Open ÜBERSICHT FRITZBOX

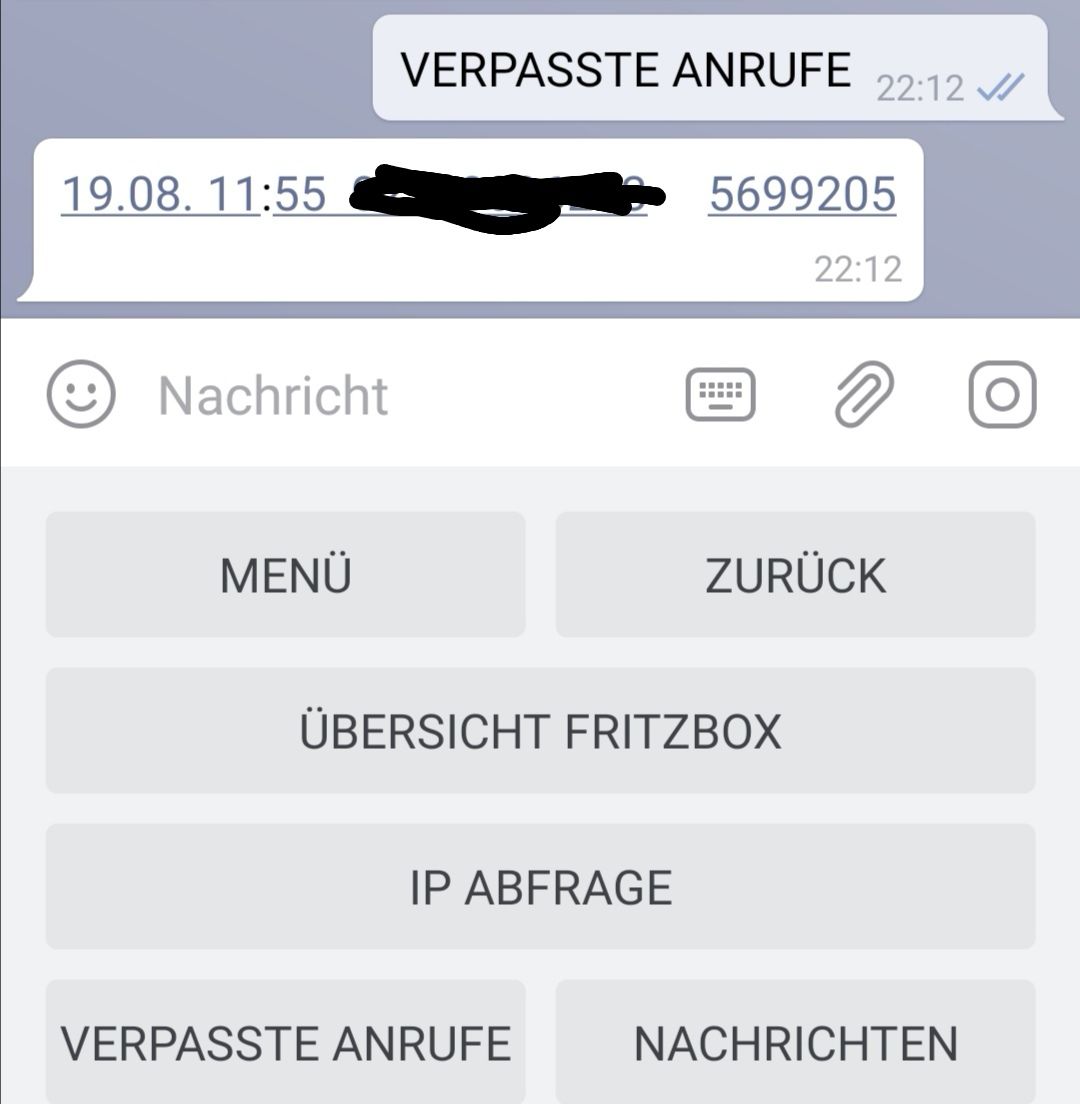click(x=540, y=731)
